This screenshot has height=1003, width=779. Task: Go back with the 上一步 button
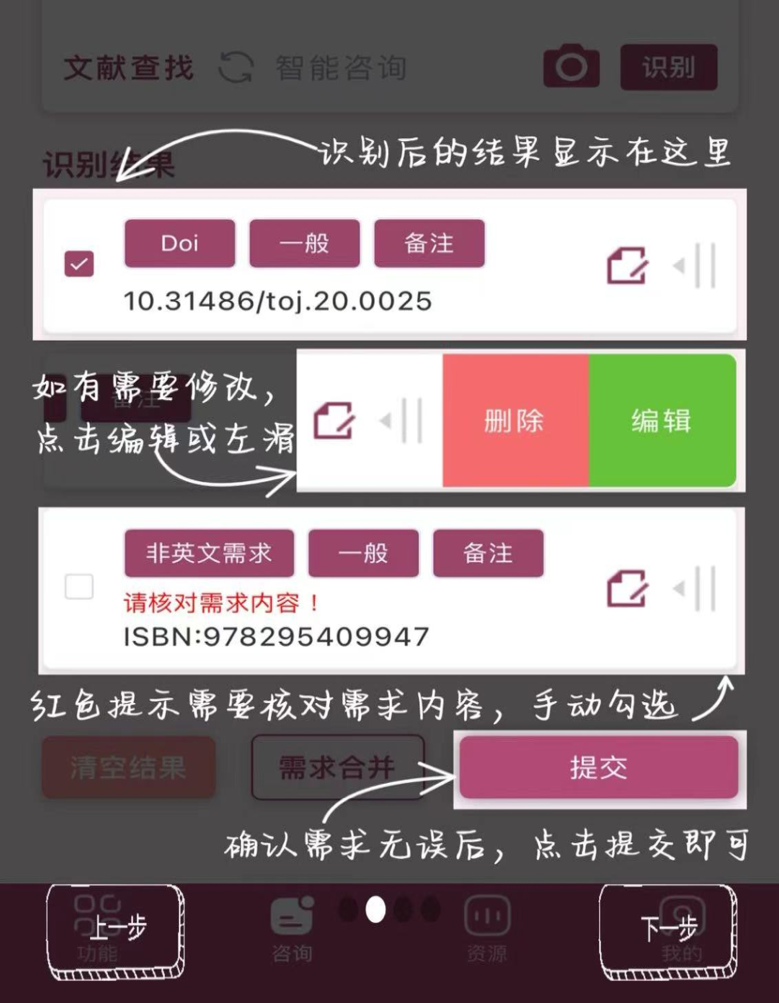pos(118,929)
